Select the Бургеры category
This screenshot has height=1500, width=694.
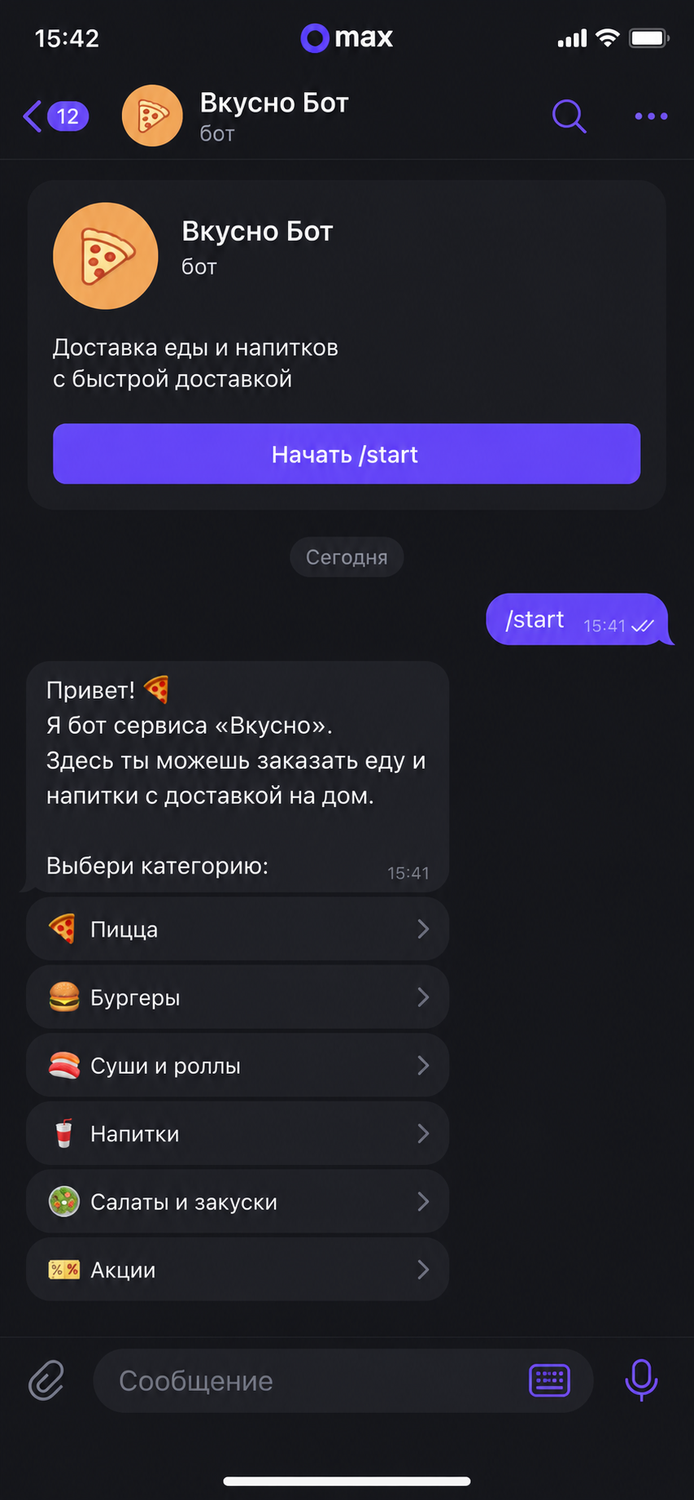(x=237, y=997)
